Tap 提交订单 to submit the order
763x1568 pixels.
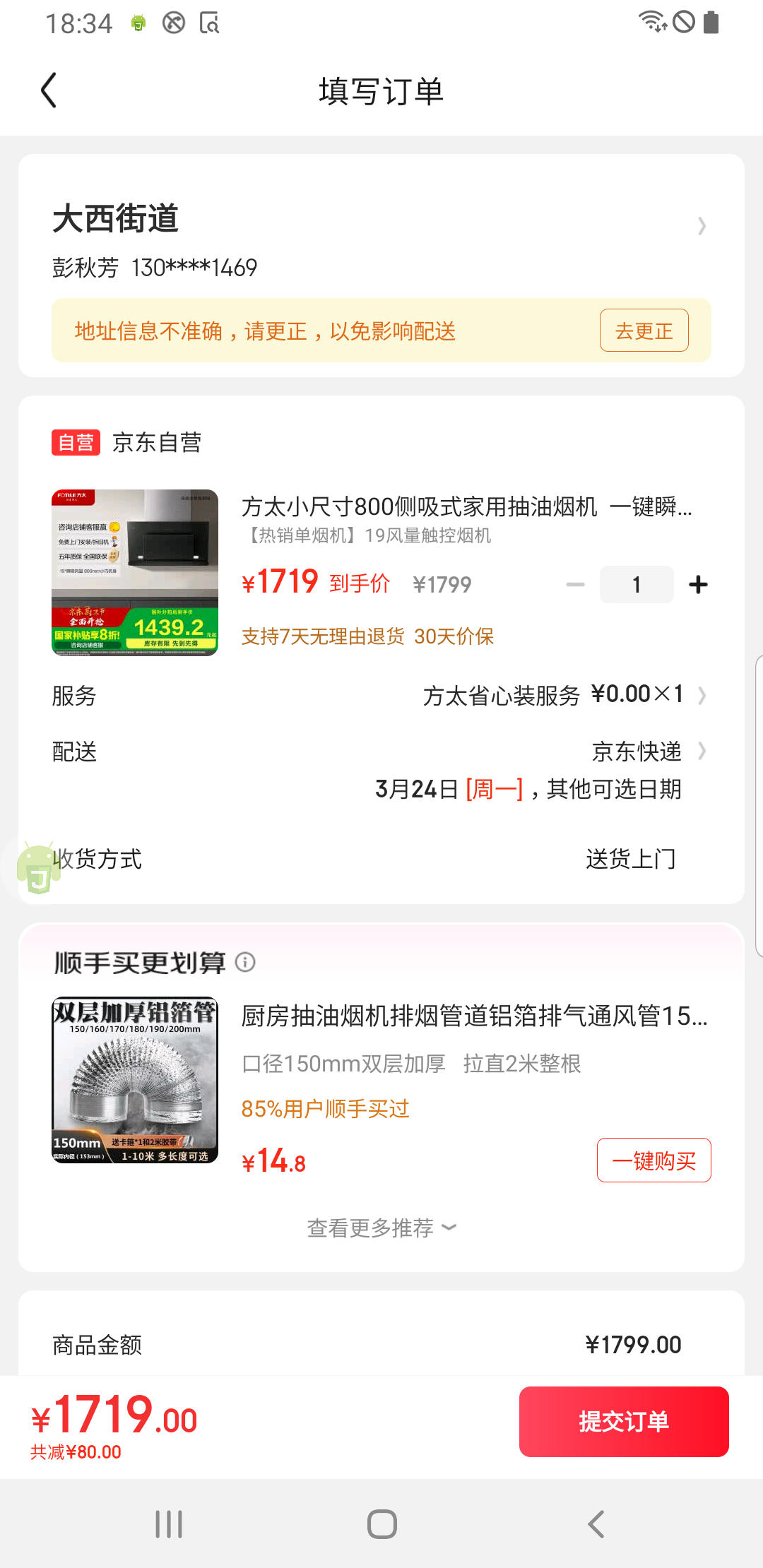click(x=624, y=1421)
